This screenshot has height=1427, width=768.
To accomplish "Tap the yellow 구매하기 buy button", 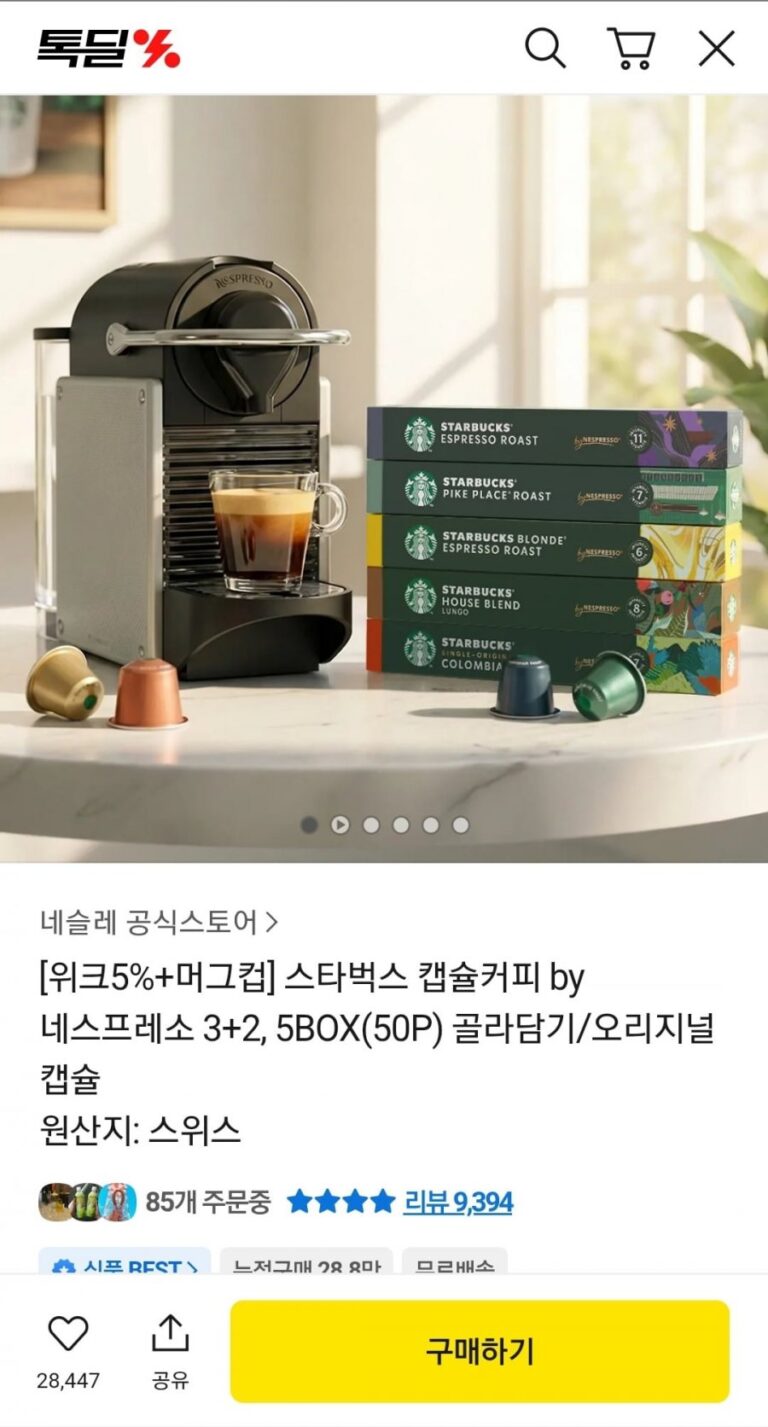I will [x=479, y=1351].
